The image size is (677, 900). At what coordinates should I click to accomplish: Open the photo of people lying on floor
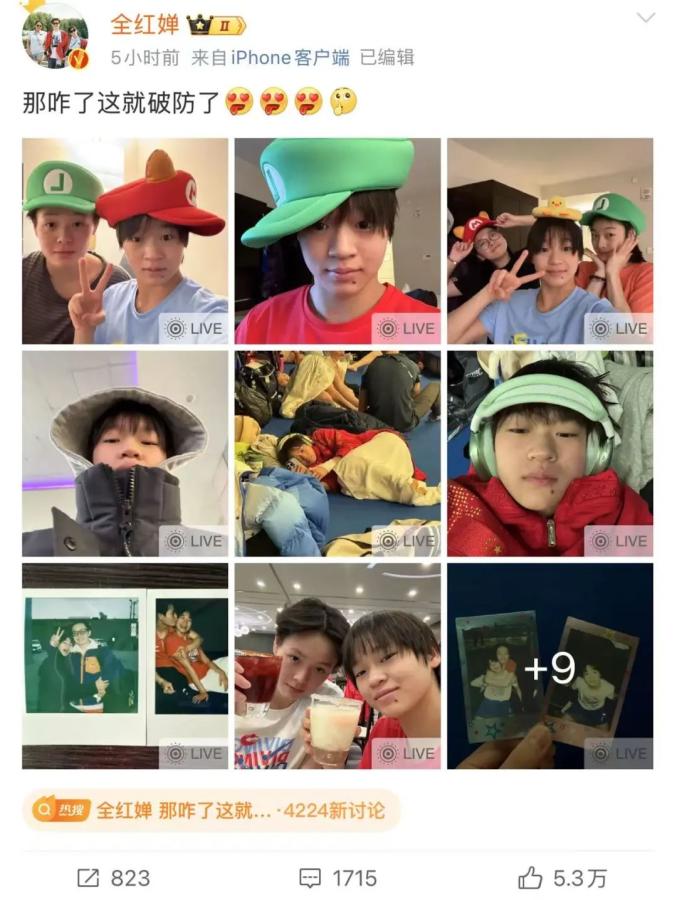click(x=337, y=453)
